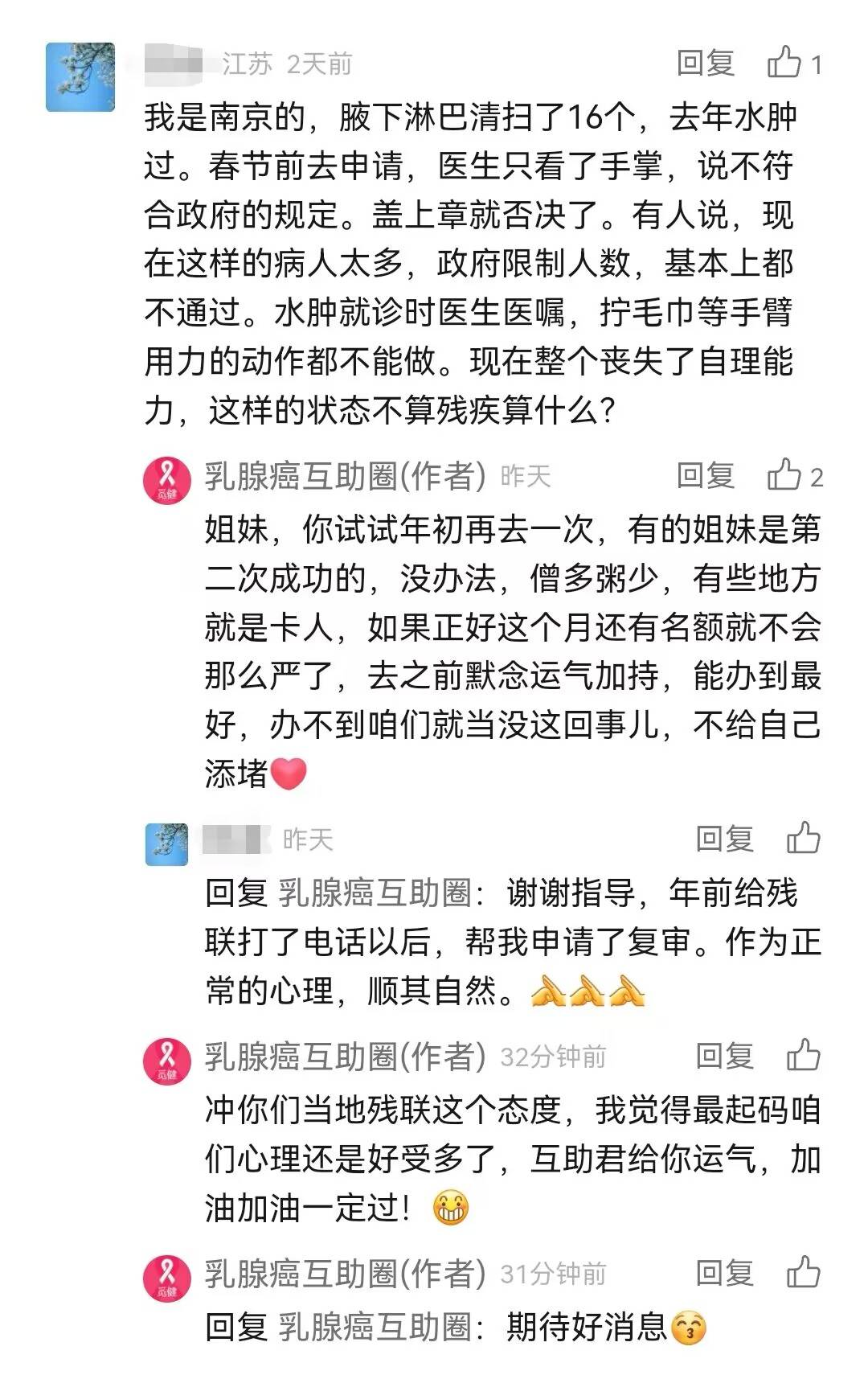Viewport: 868px width, 1375px height.
Task: Open 乳腺癌互助圈 author avatar on 姐妹 reply
Action: (167, 480)
